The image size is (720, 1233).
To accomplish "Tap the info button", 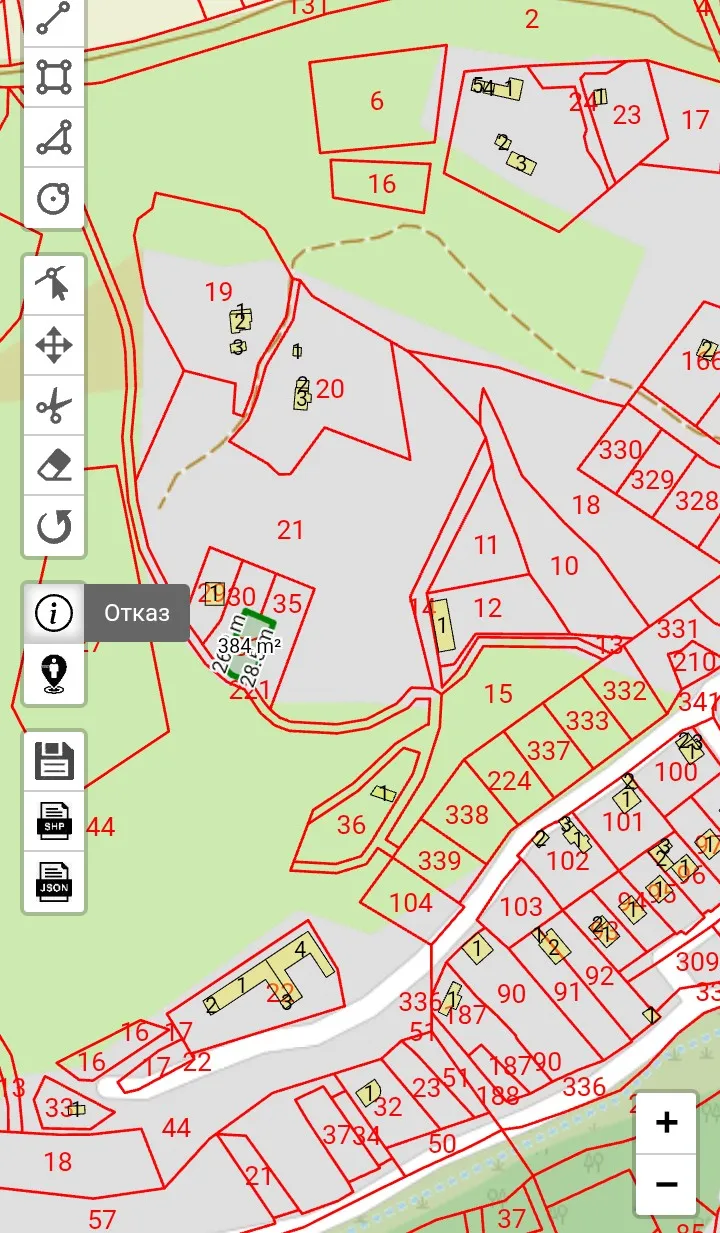I will [x=54, y=612].
